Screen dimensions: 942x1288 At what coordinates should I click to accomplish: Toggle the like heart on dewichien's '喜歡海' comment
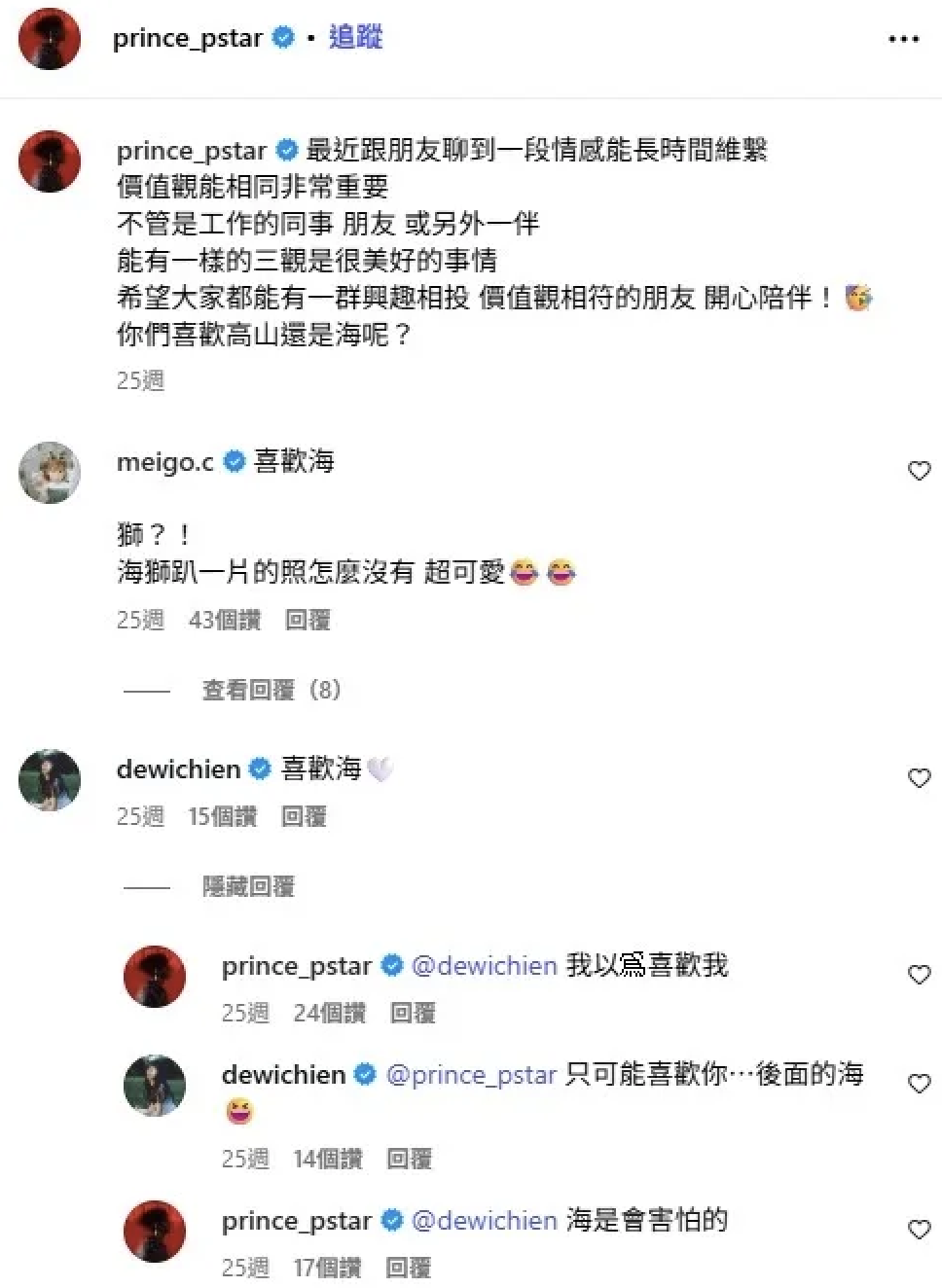pos(919,777)
